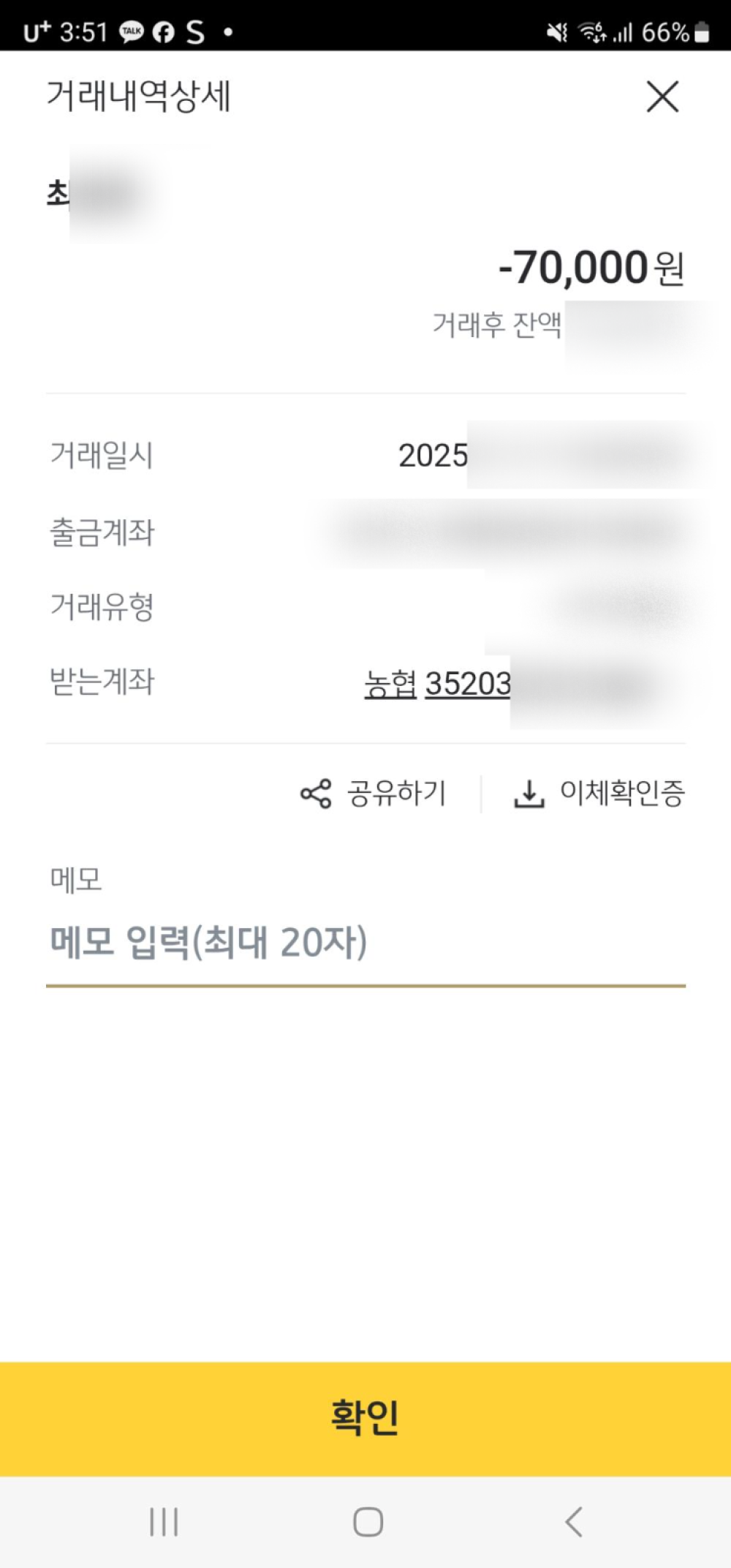Open recent apps from navigation bar

(164, 1522)
